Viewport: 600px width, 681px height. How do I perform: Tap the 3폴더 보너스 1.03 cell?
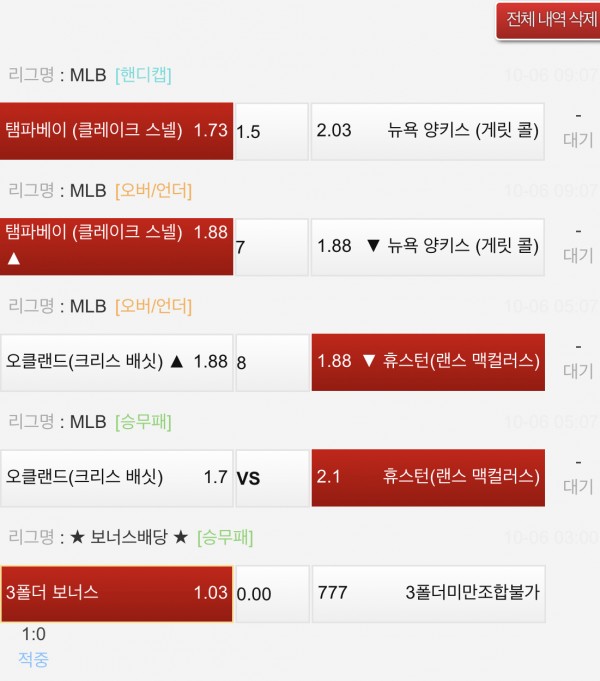[116, 593]
